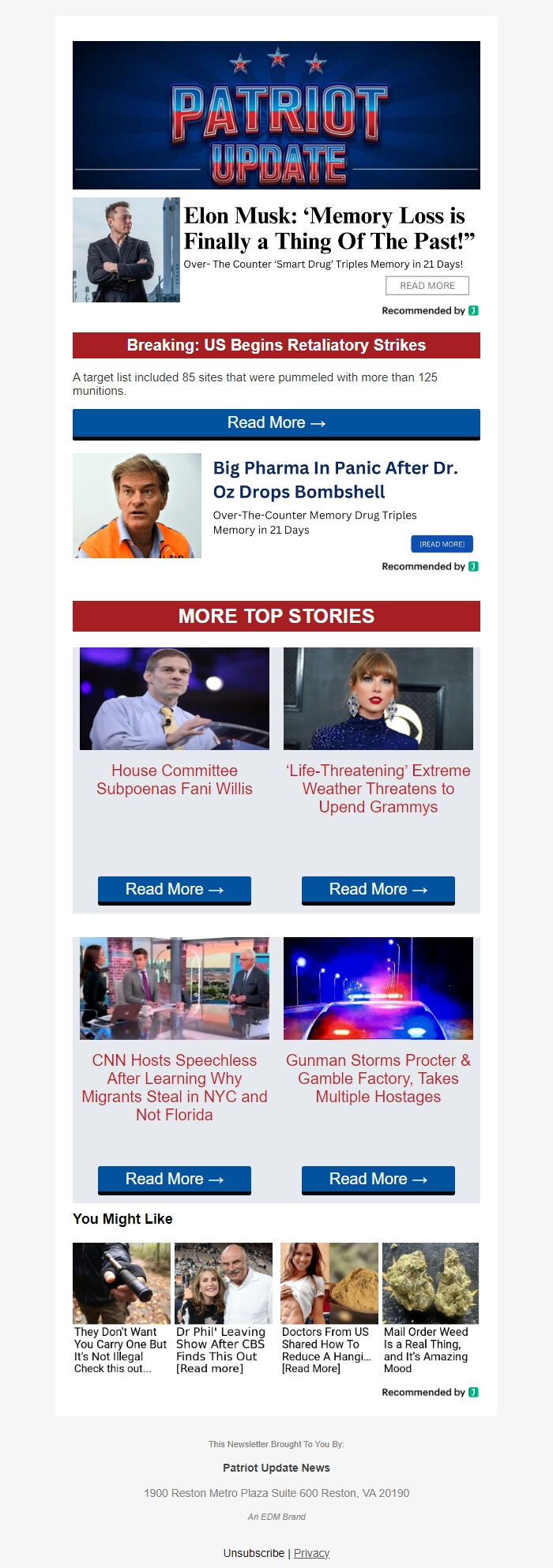Open the House Committee Subpoenas Fani Willis story
This screenshot has width=553, height=1568.
[x=175, y=779]
